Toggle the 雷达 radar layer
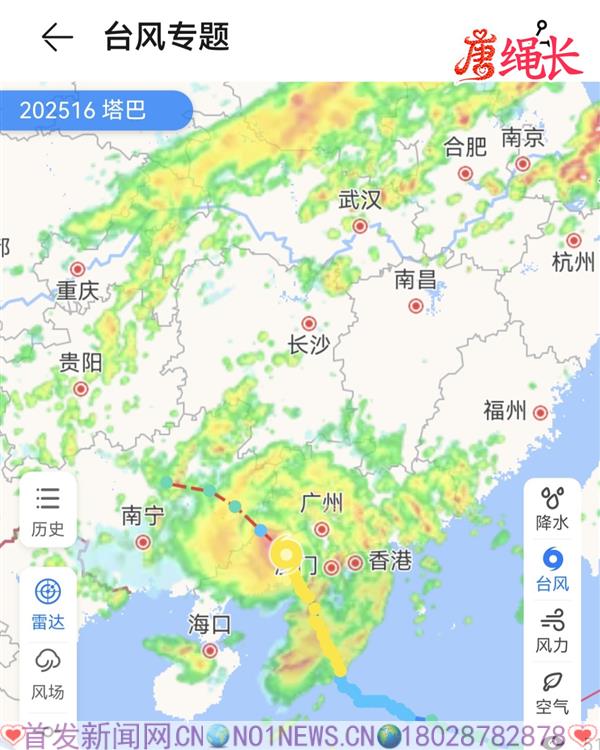The width and height of the screenshot is (600, 750). 47,603
